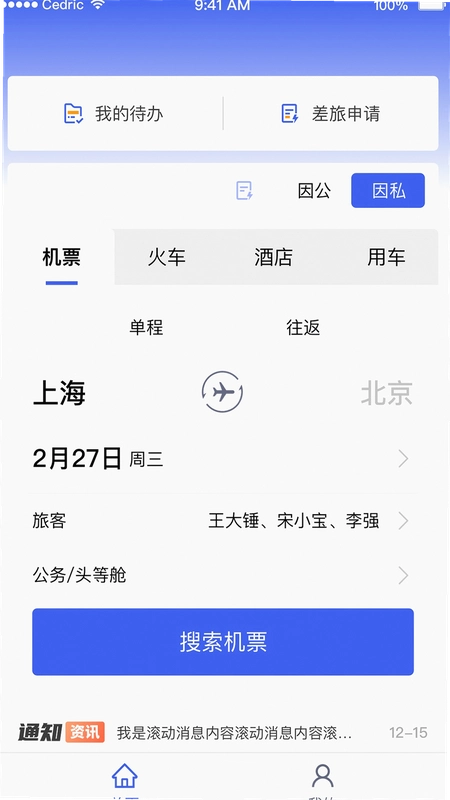
Task: Choose 往返 round trip
Action: click(x=303, y=327)
